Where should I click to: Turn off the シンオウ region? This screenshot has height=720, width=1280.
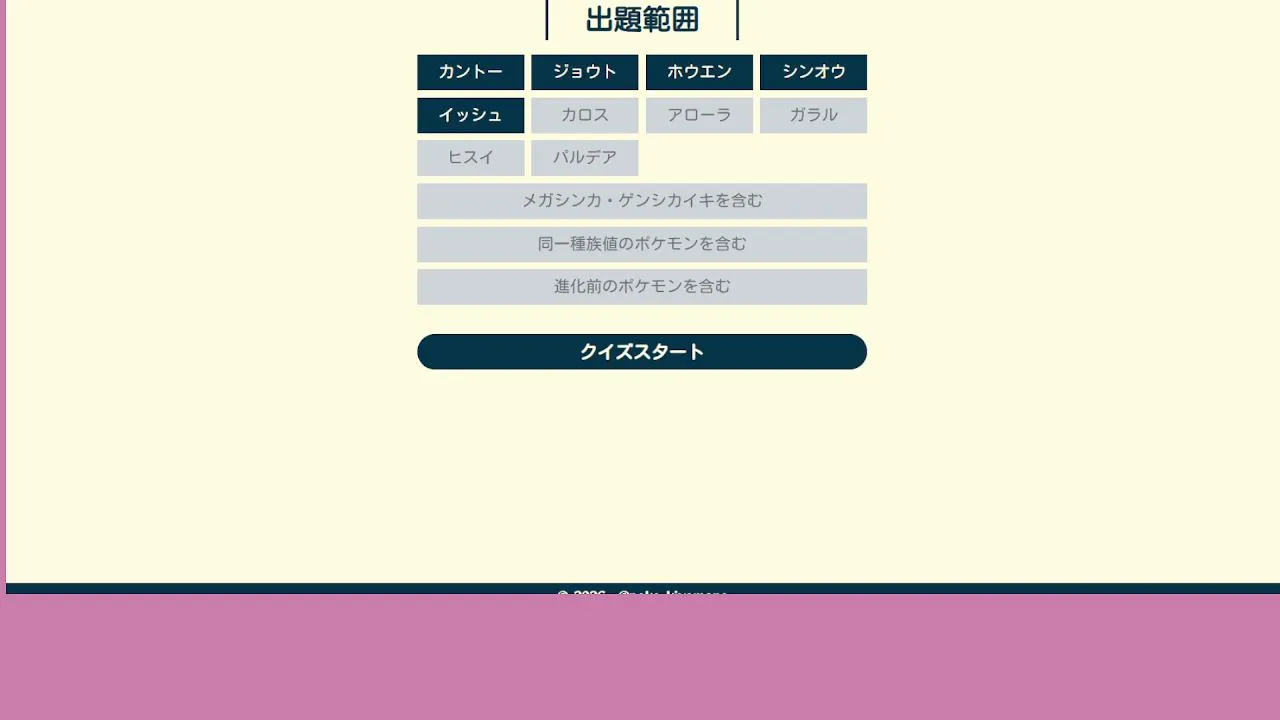(813, 72)
